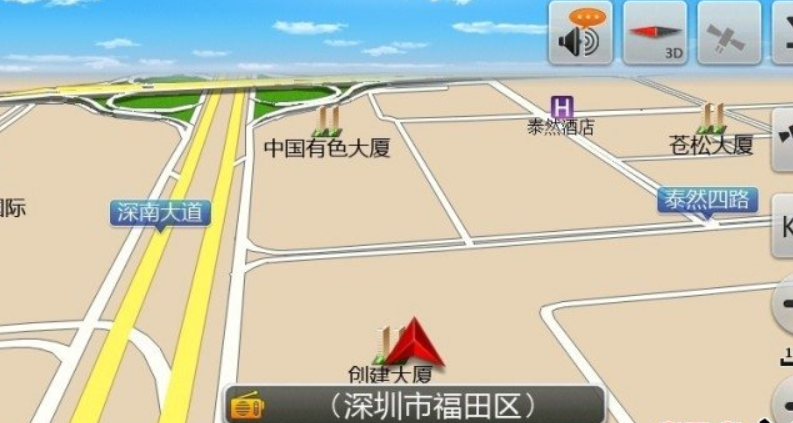This screenshot has width=793, height=423.
Task: Tap the 苍松大厦 building marker
Action: [x=712, y=118]
